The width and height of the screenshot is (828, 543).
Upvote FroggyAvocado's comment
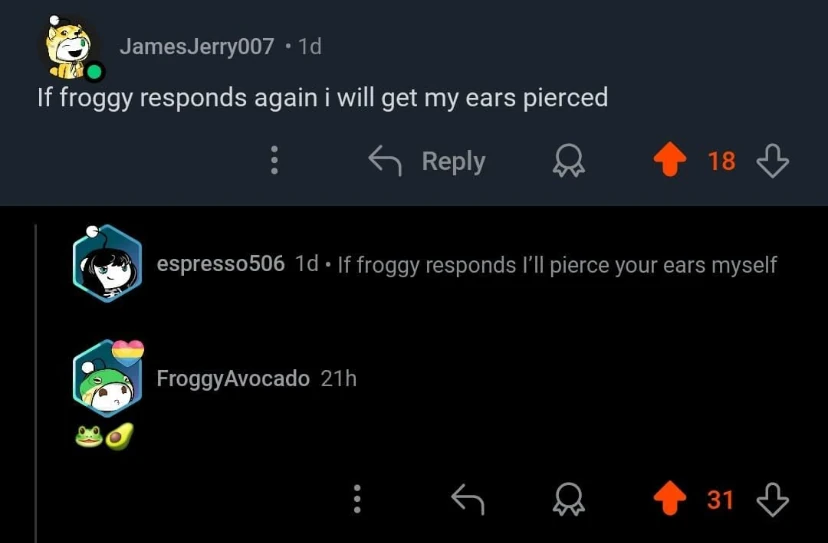671,499
